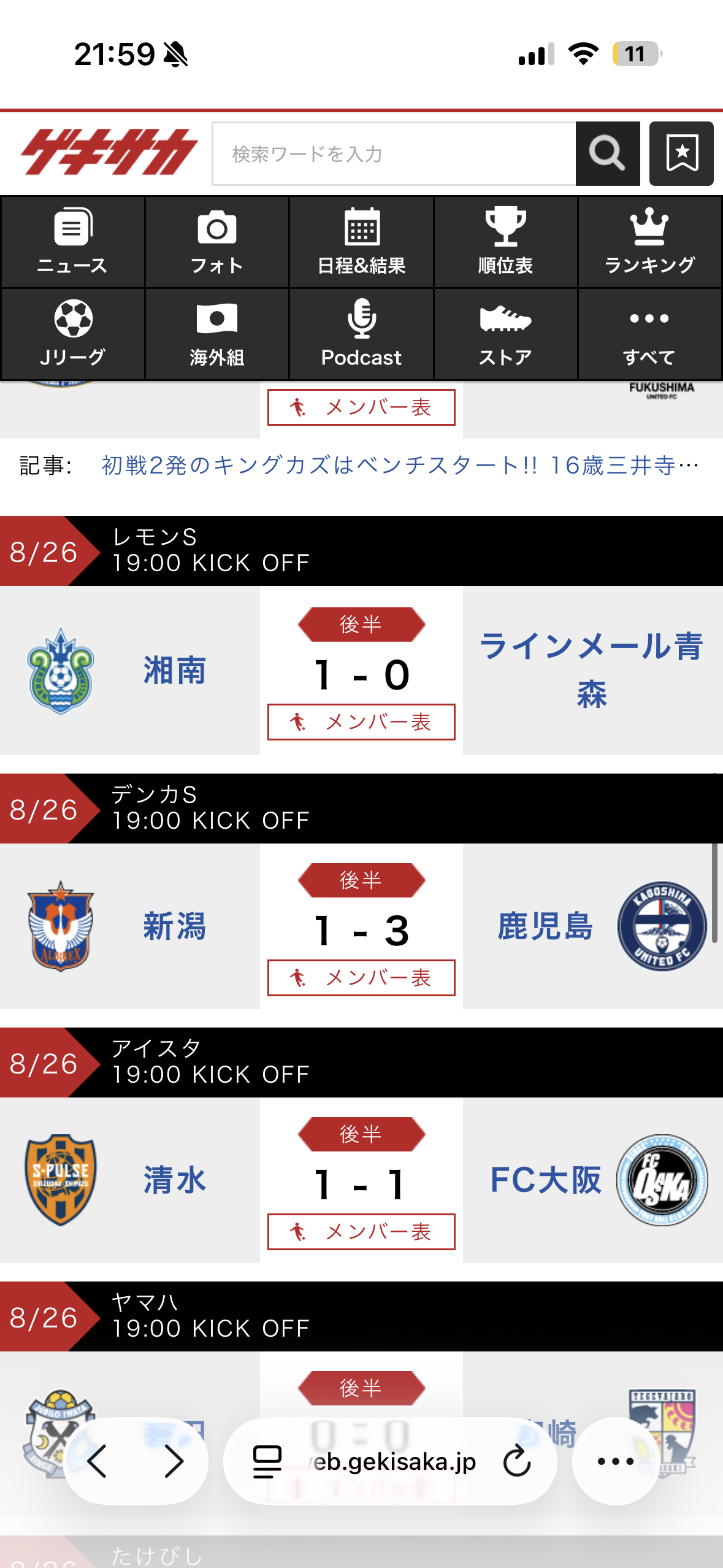This screenshot has height=1568, width=723.
Task: Go back in the browser
Action: (97, 1461)
